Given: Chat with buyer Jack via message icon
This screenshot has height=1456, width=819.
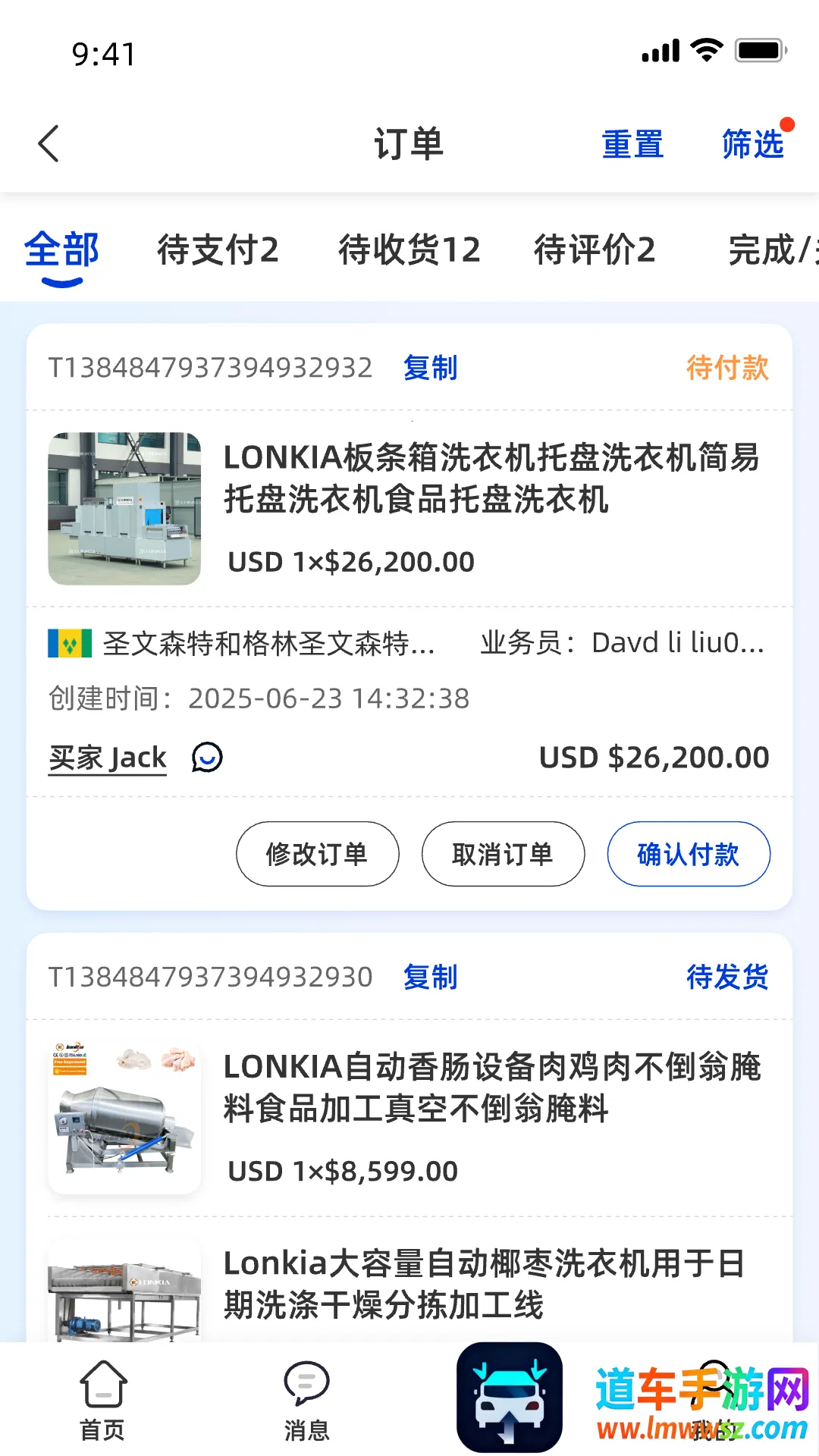Looking at the screenshot, I should coord(207,758).
